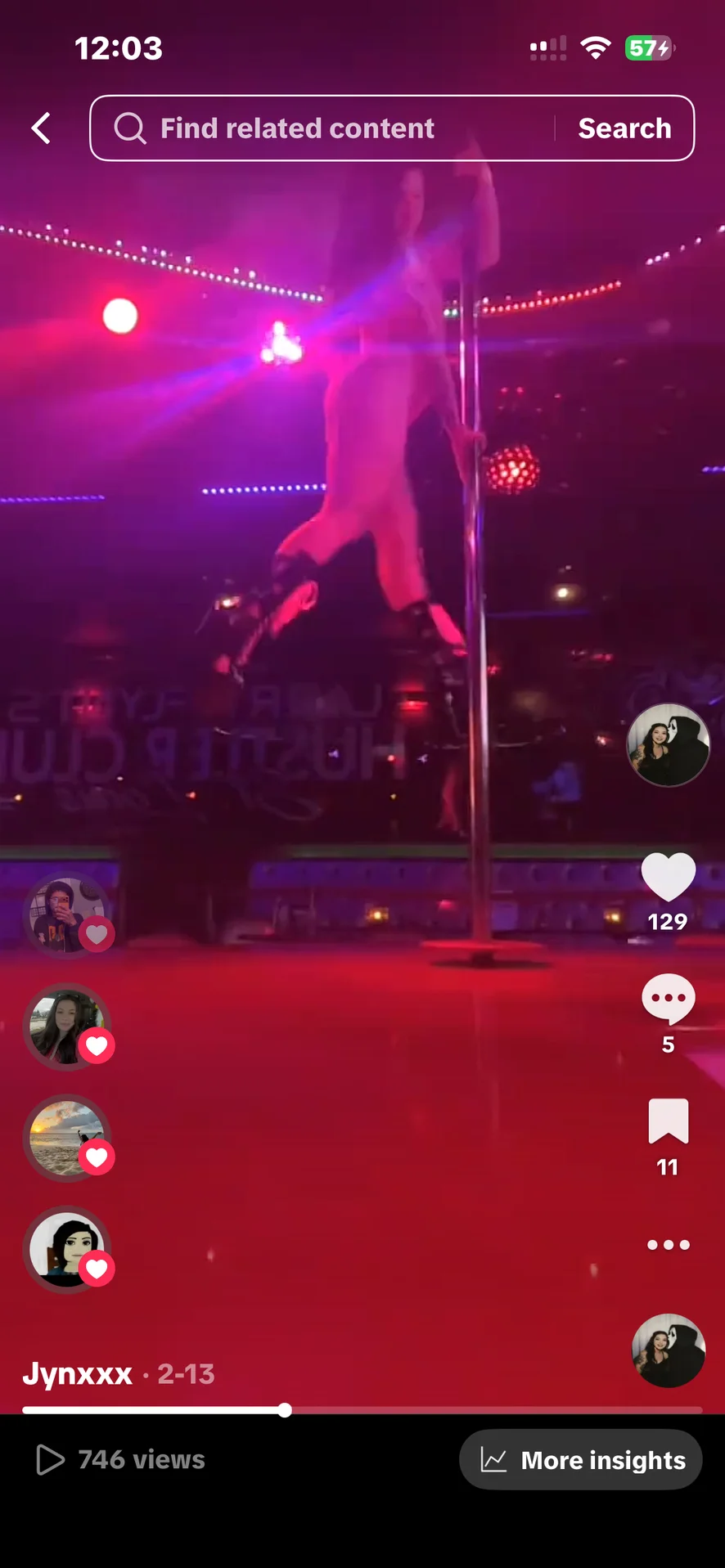725x1568 pixels.
Task: Open the liker avatar with the beach sunset photo
Action: coord(67,1138)
